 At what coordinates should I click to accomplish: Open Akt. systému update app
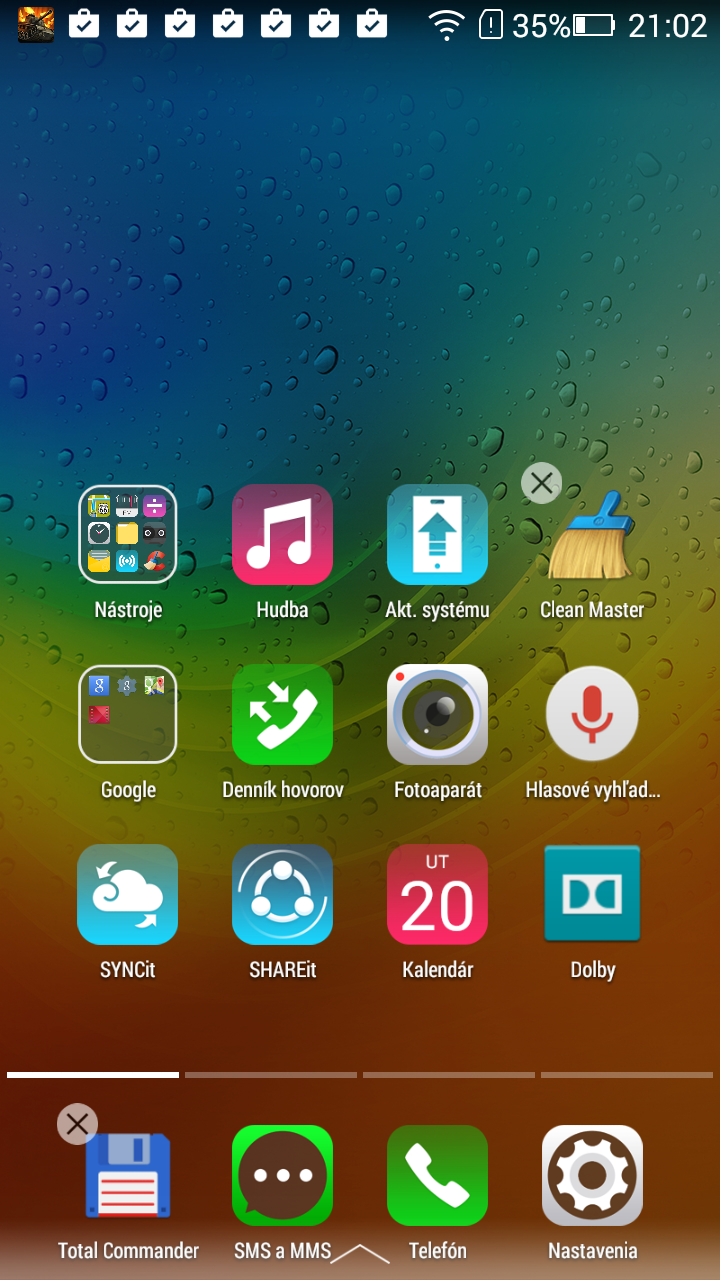tap(437, 534)
